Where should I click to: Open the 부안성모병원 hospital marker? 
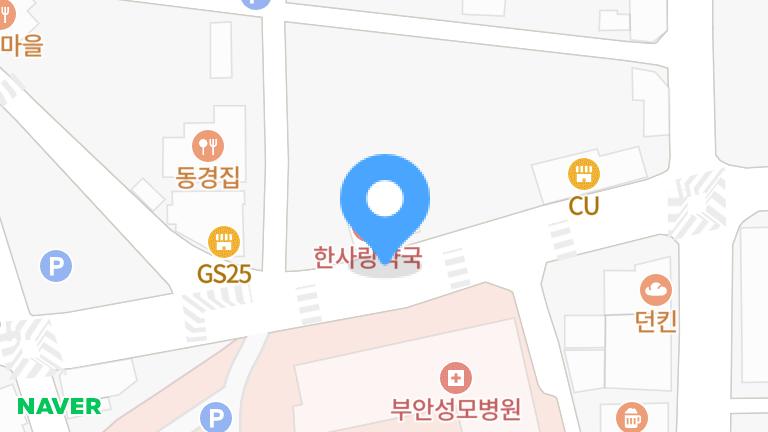pyautogui.click(x=456, y=379)
